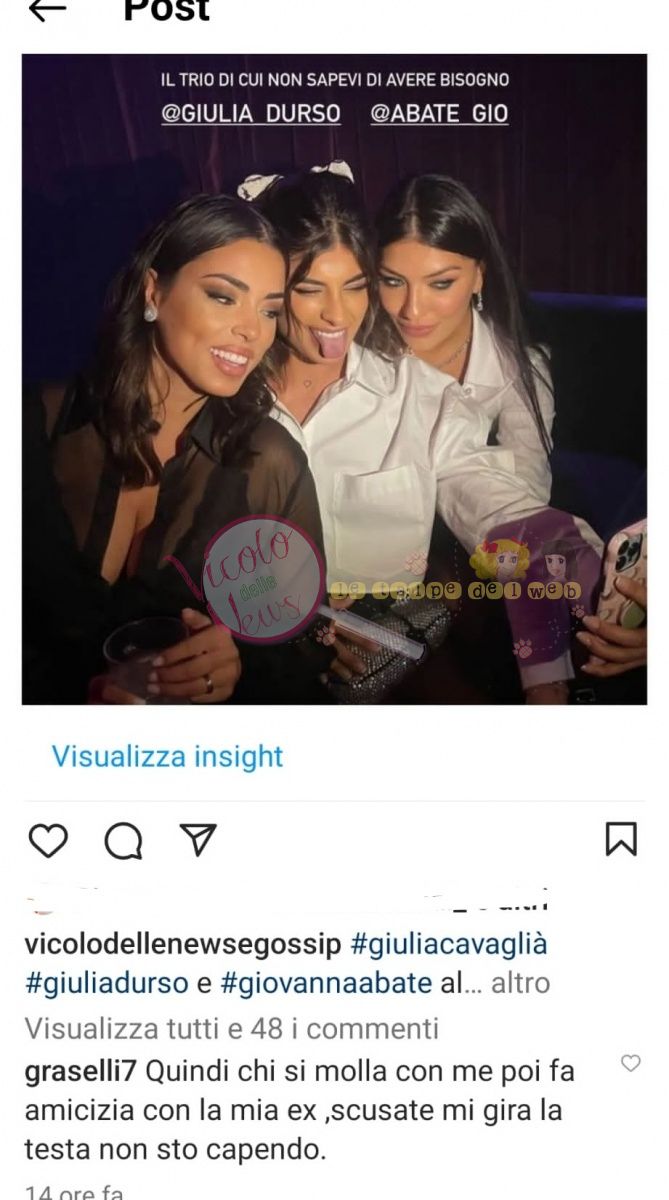Open Visualizza insight
Viewport: 669px width, 1200px height.
pyautogui.click(x=167, y=756)
